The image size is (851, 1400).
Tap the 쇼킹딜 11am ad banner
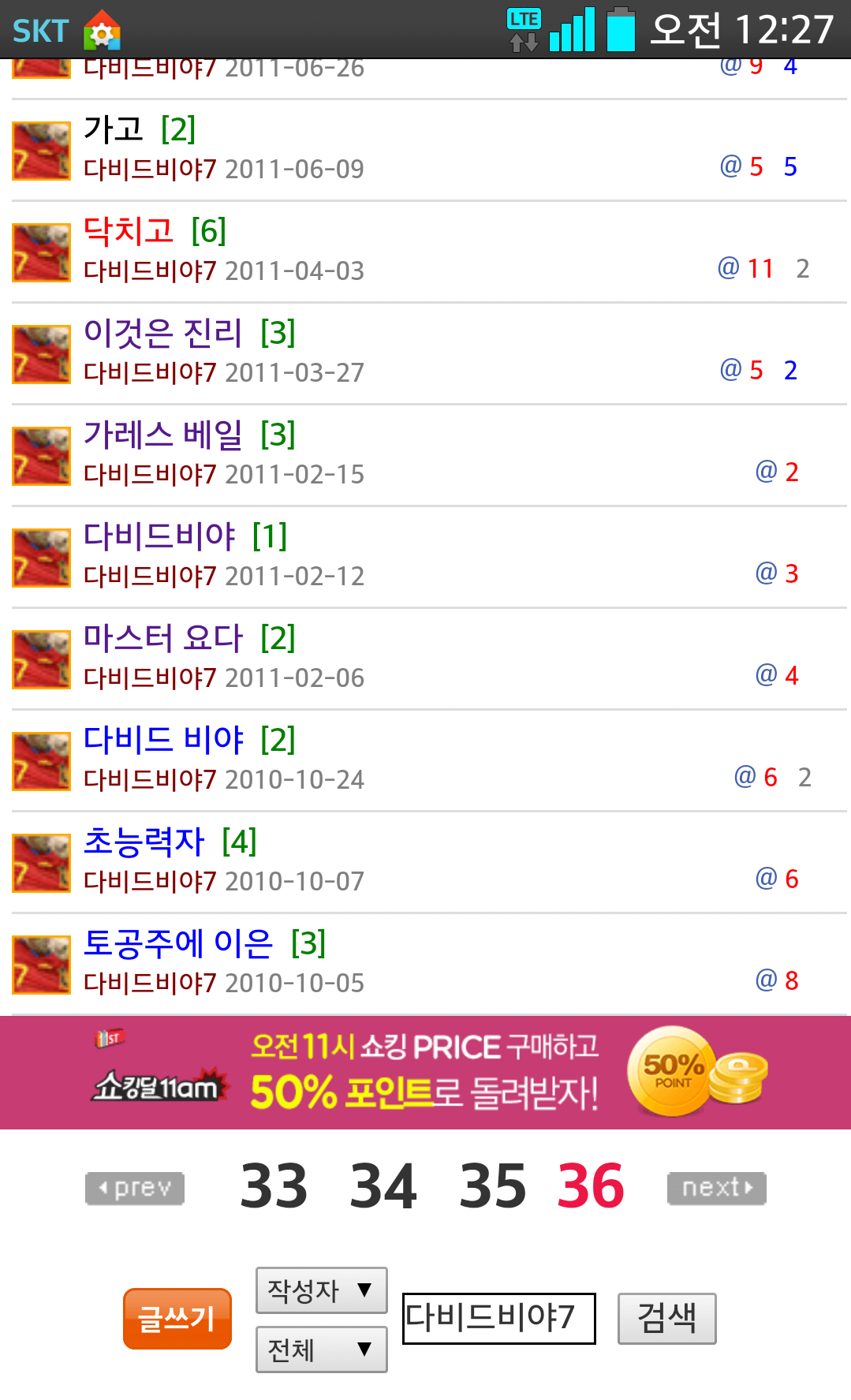point(425,1073)
